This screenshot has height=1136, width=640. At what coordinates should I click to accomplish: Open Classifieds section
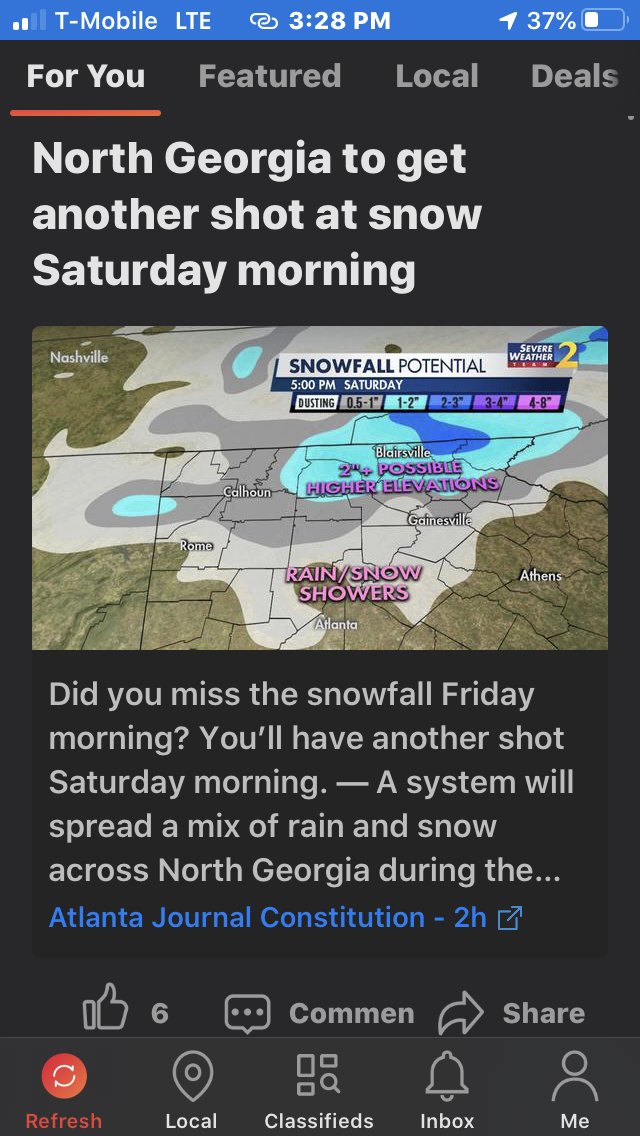coord(319,1091)
